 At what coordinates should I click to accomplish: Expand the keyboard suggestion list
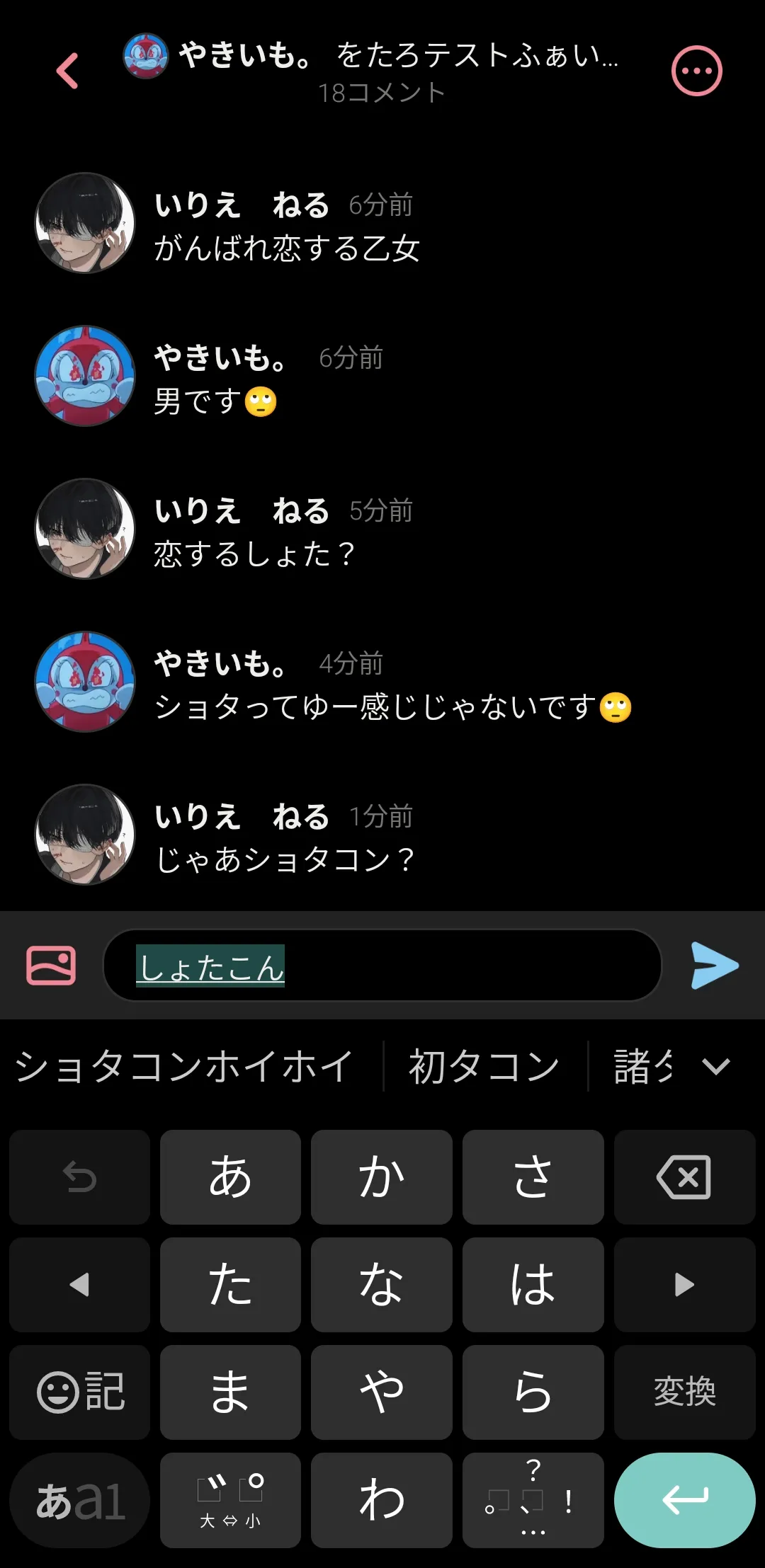point(716,1066)
